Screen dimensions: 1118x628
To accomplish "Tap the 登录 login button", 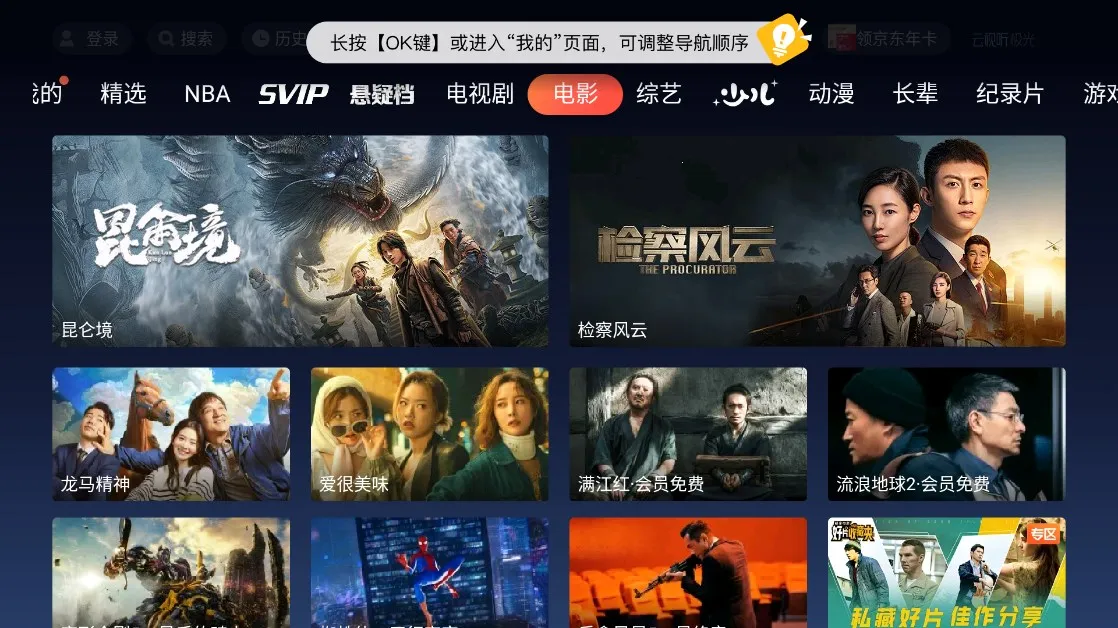I will coord(91,39).
